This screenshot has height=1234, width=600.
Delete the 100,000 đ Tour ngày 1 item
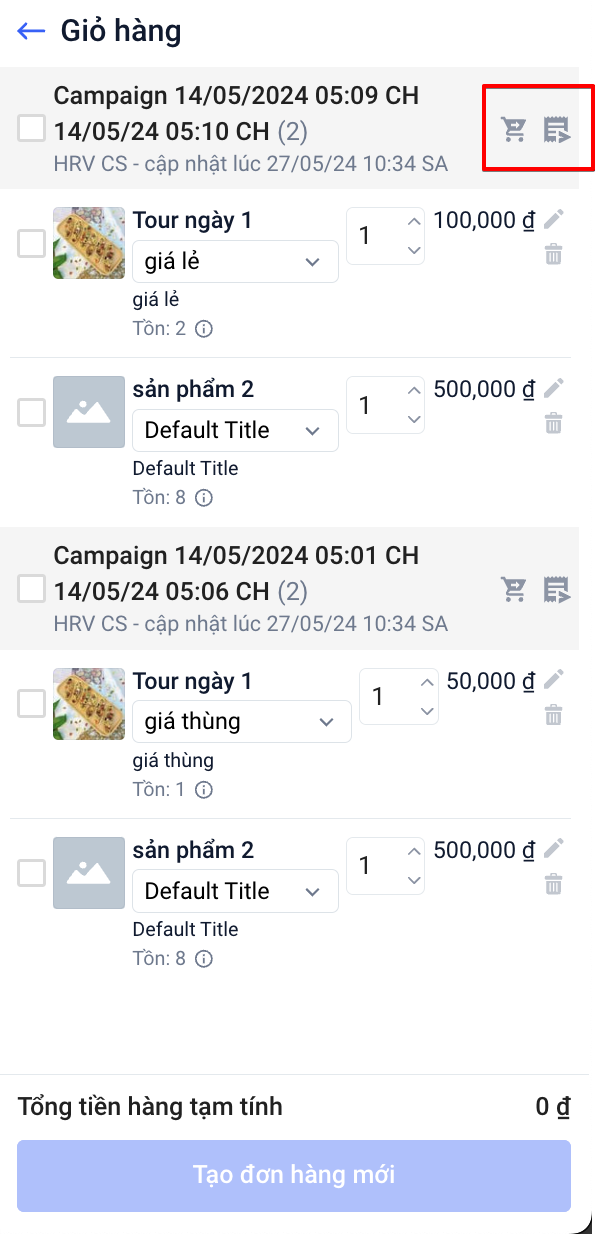coord(553,255)
